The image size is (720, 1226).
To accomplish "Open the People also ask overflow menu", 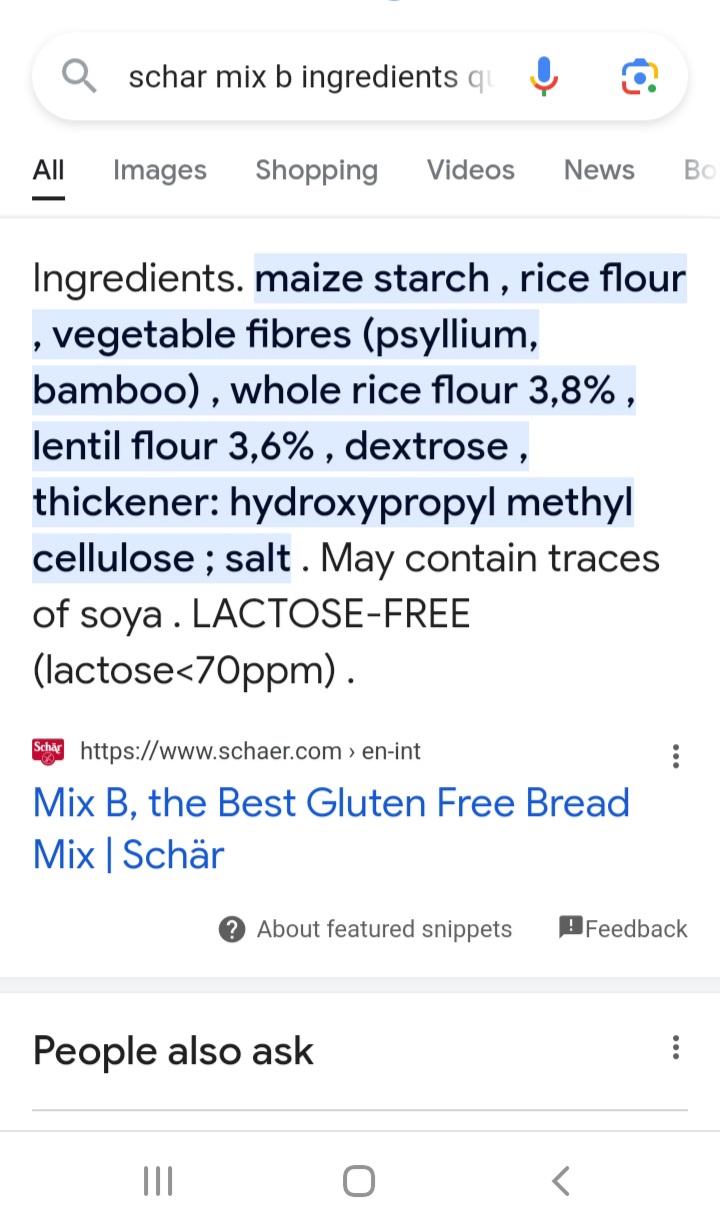I will pyautogui.click(x=676, y=1048).
